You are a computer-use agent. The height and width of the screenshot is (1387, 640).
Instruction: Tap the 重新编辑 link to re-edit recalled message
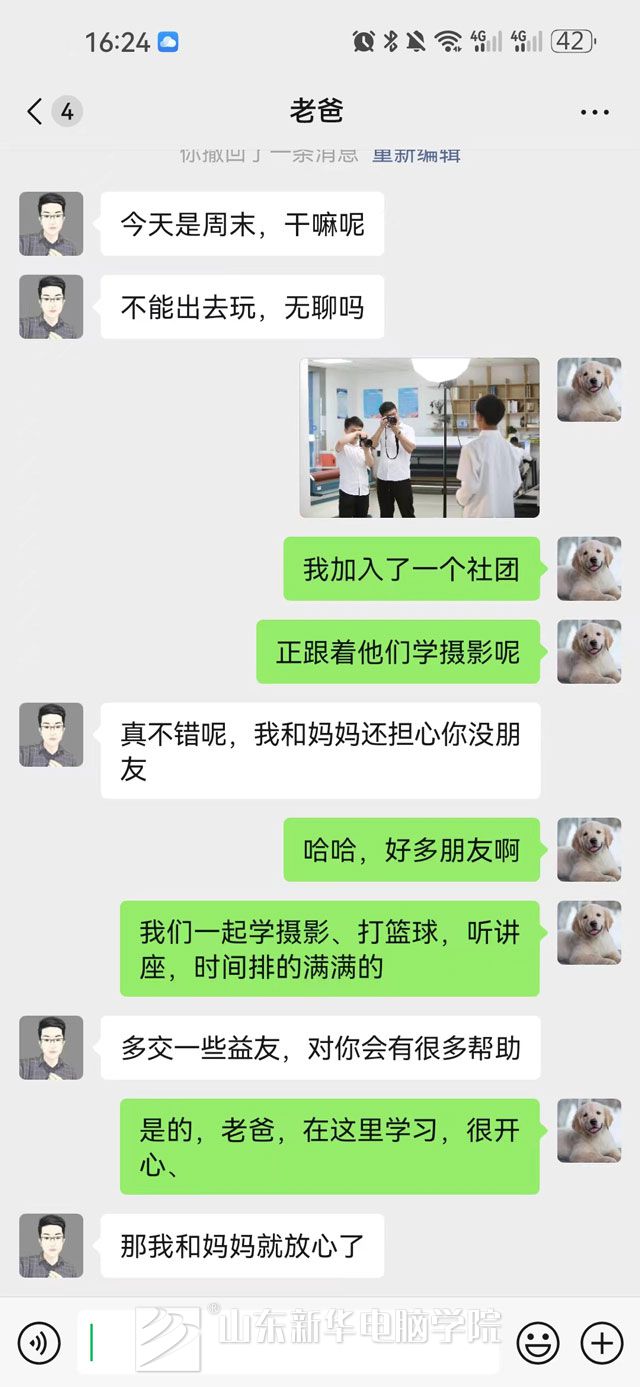[x=416, y=155]
